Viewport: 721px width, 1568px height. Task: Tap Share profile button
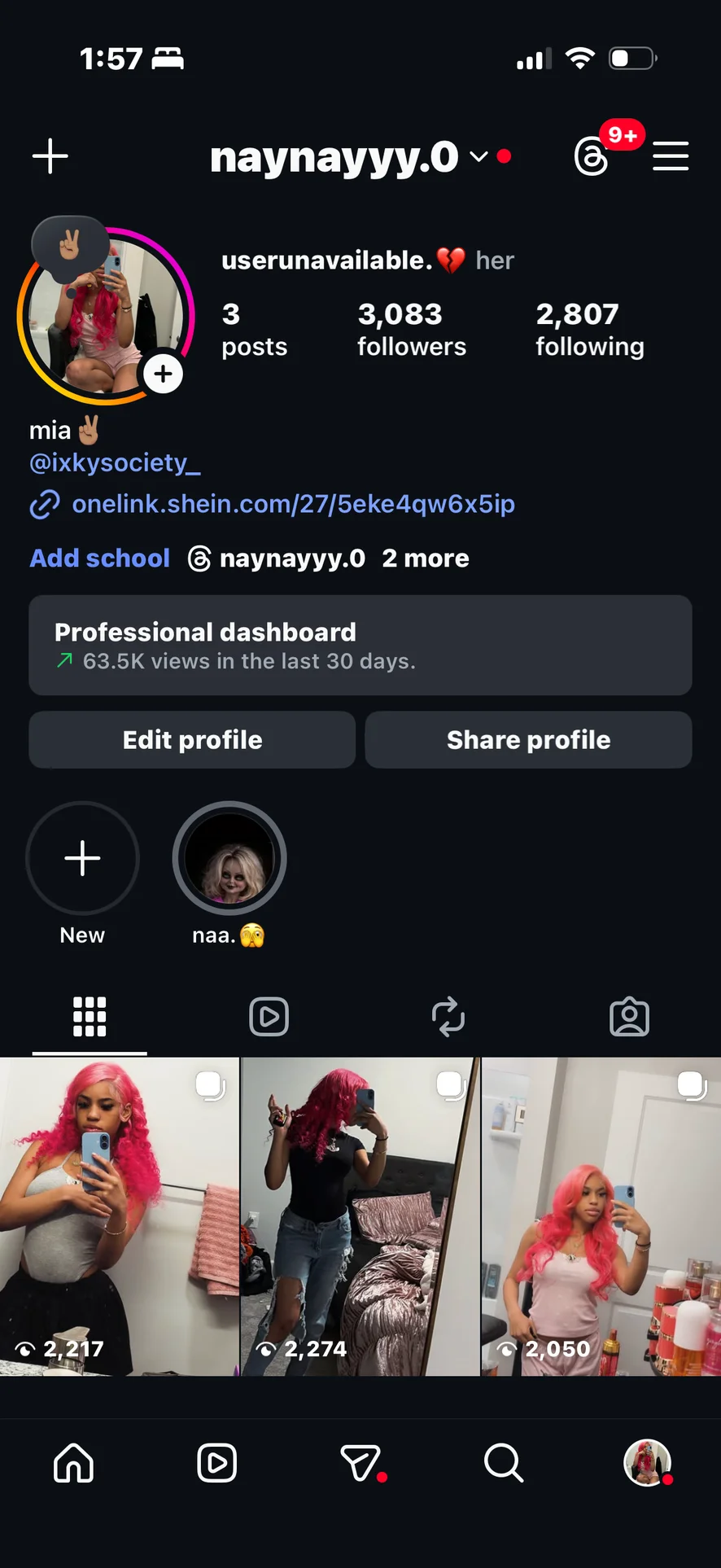[528, 740]
